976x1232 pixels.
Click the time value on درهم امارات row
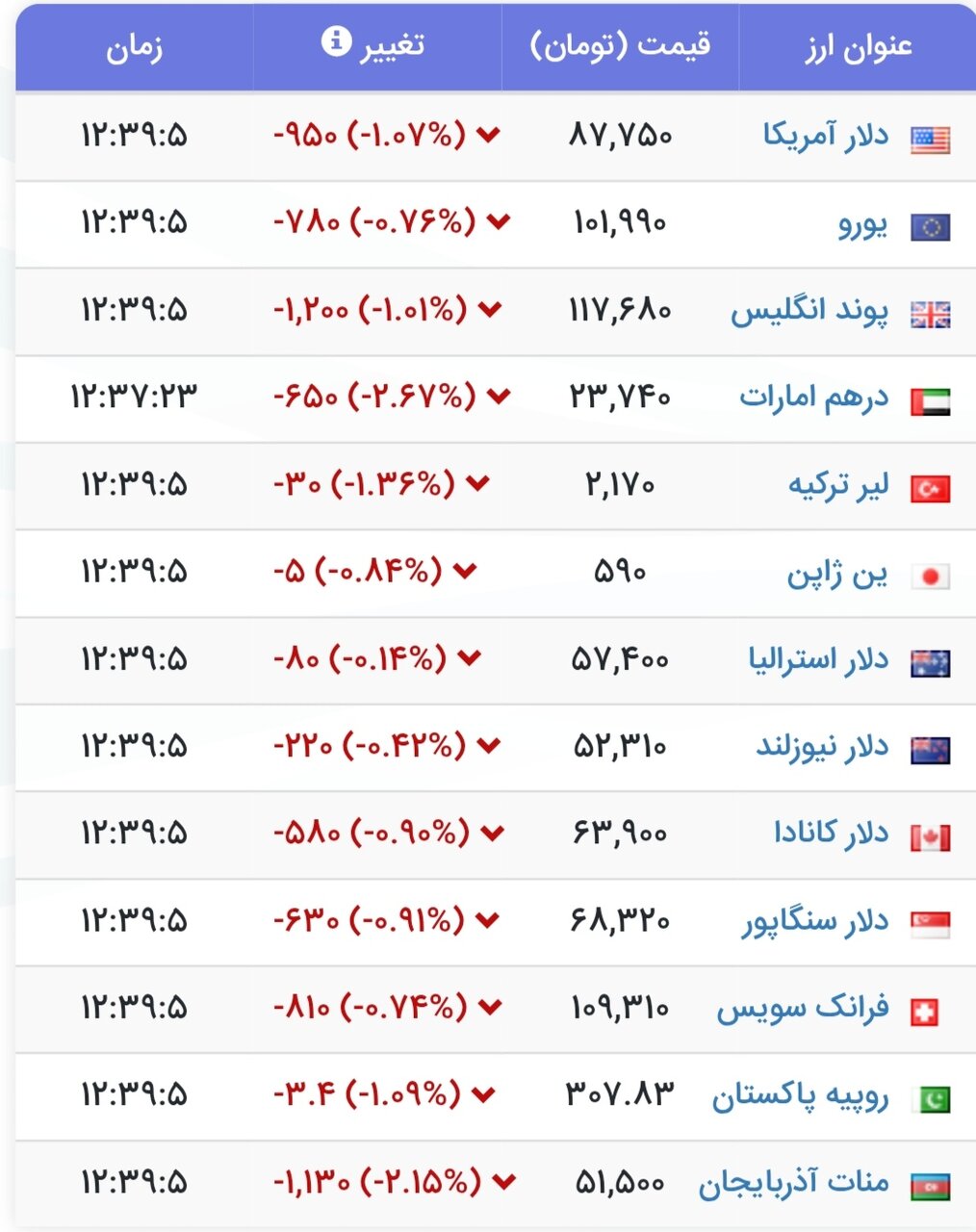click(135, 393)
